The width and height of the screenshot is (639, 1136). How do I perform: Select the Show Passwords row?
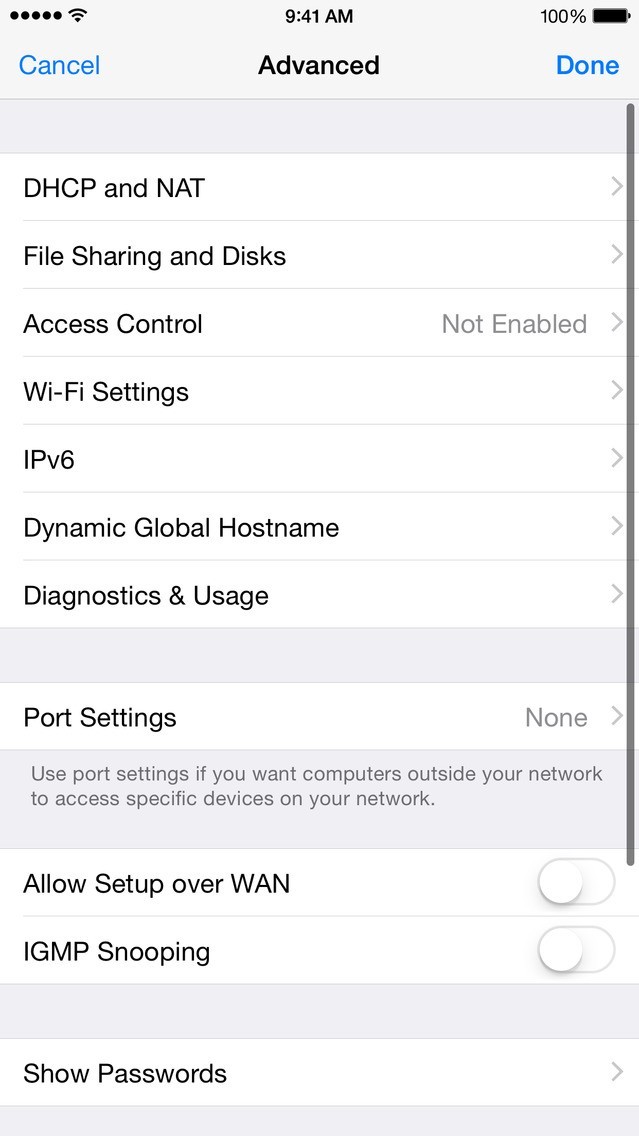coord(320,1072)
